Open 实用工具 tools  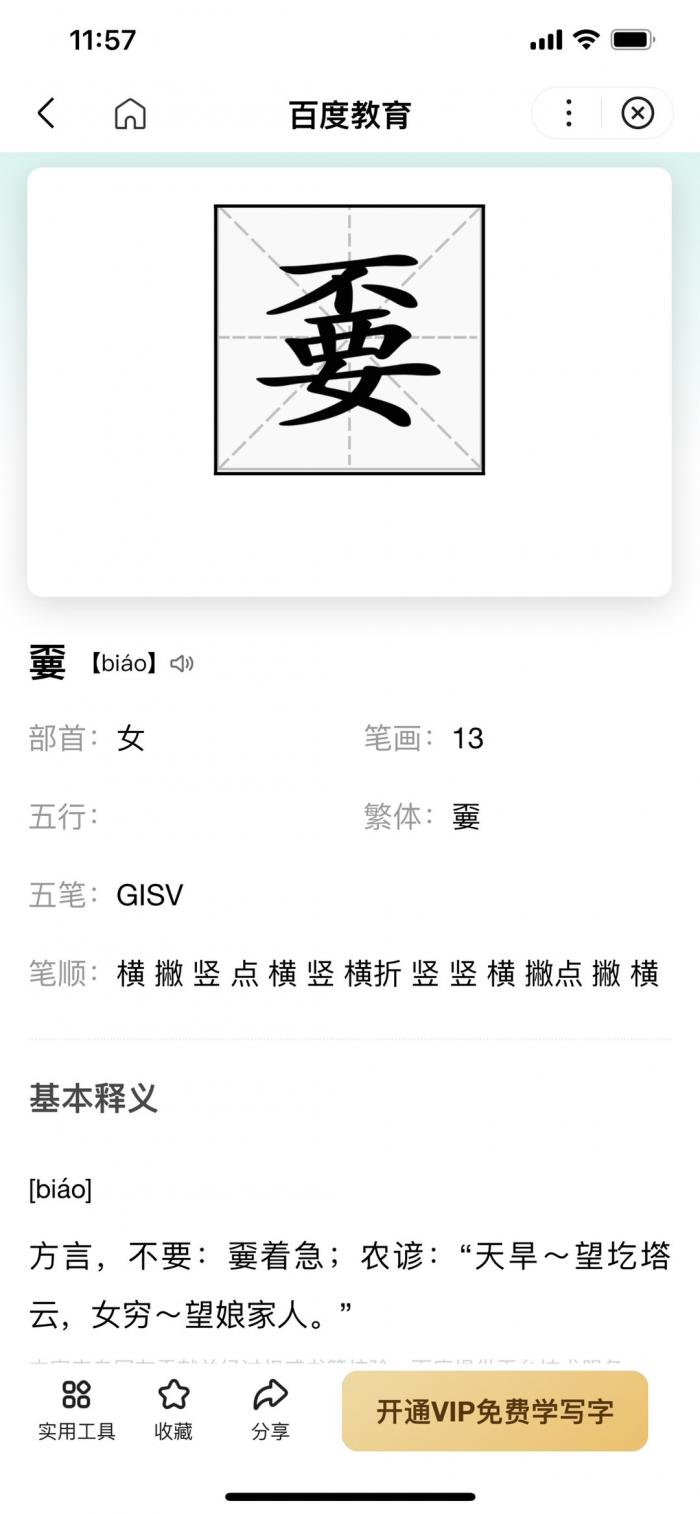pos(77,1410)
